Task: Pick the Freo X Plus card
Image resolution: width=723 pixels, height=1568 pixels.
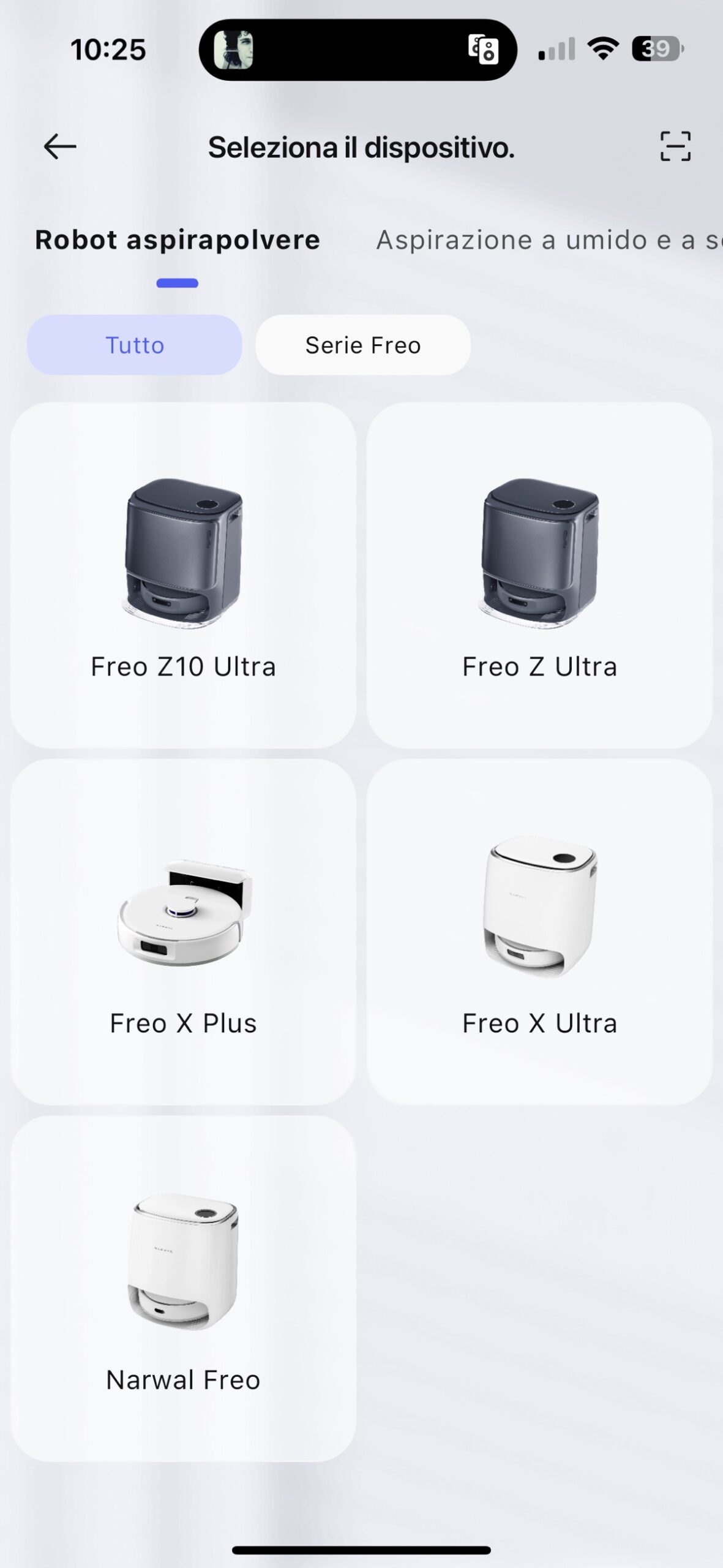Action: pyautogui.click(x=183, y=931)
